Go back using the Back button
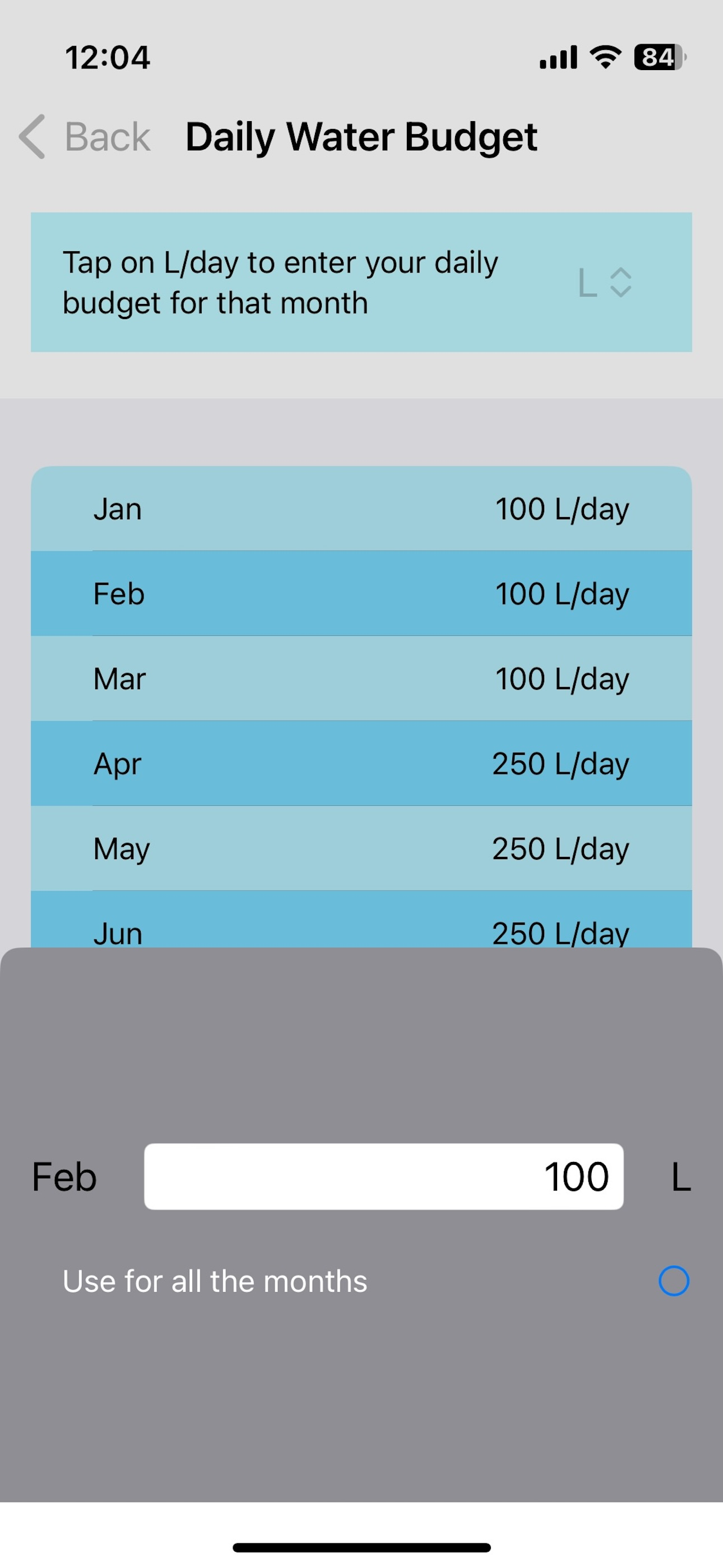 tap(85, 136)
